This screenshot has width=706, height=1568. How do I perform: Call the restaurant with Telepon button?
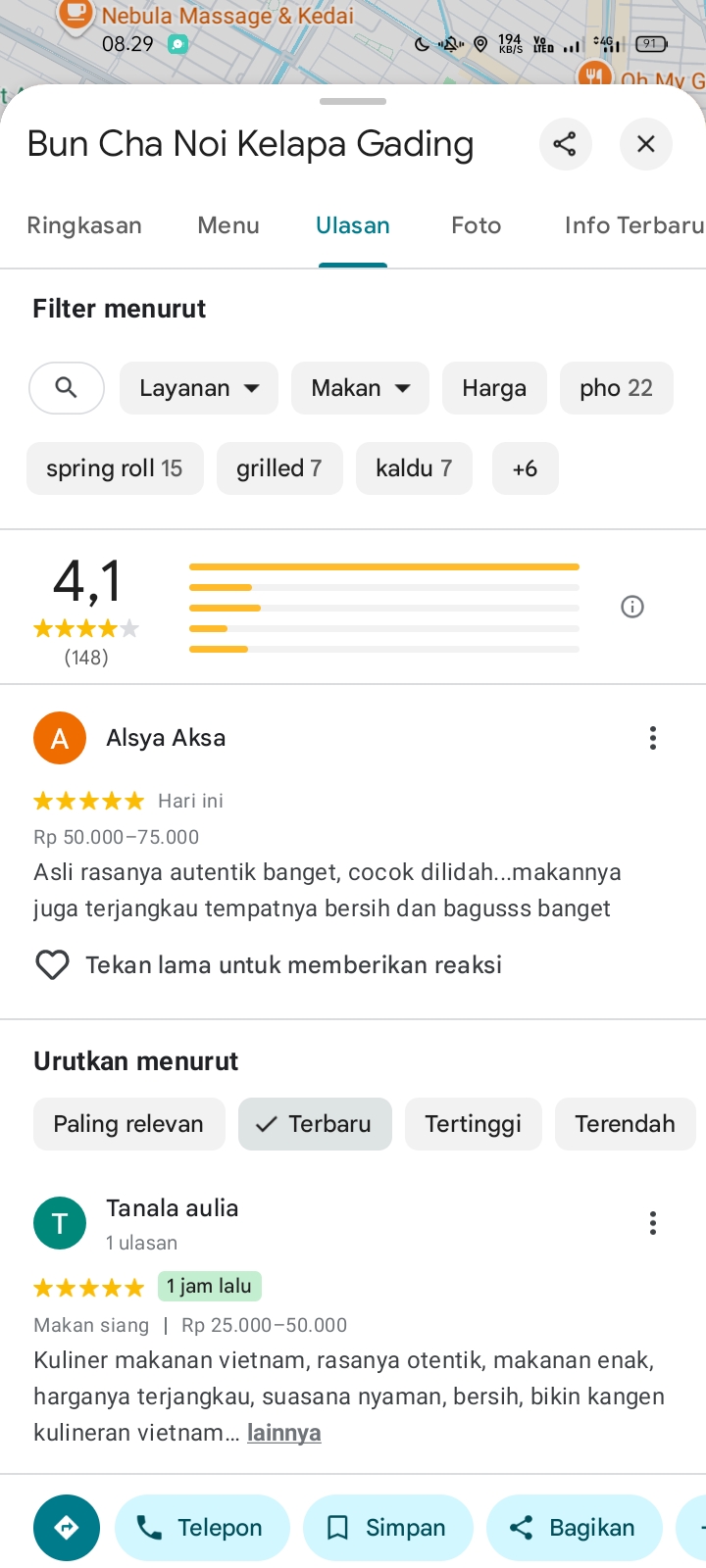click(202, 1528)
